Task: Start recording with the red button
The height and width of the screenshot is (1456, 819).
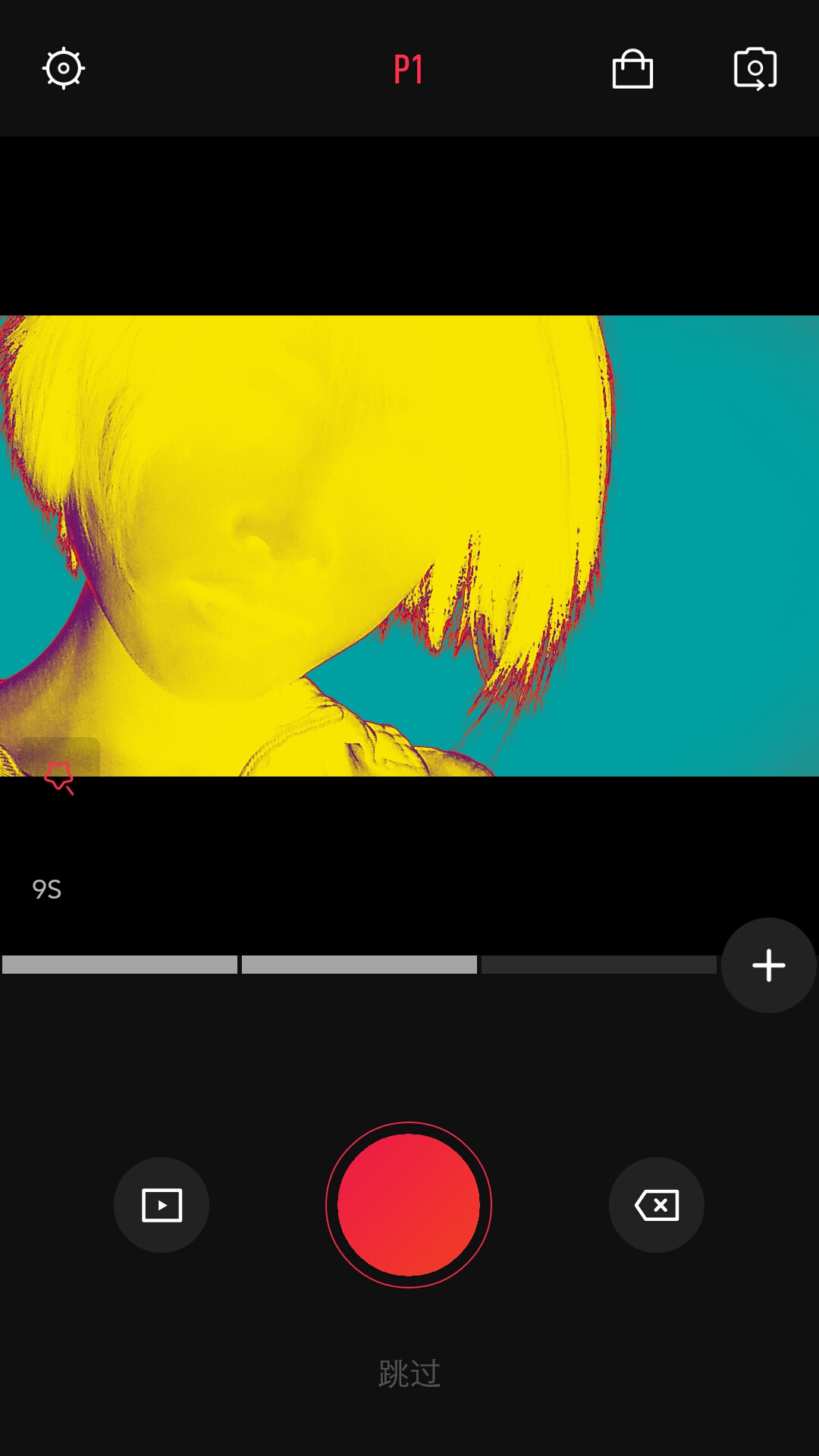Action: pyautogui.click(x=409, y=1204)
